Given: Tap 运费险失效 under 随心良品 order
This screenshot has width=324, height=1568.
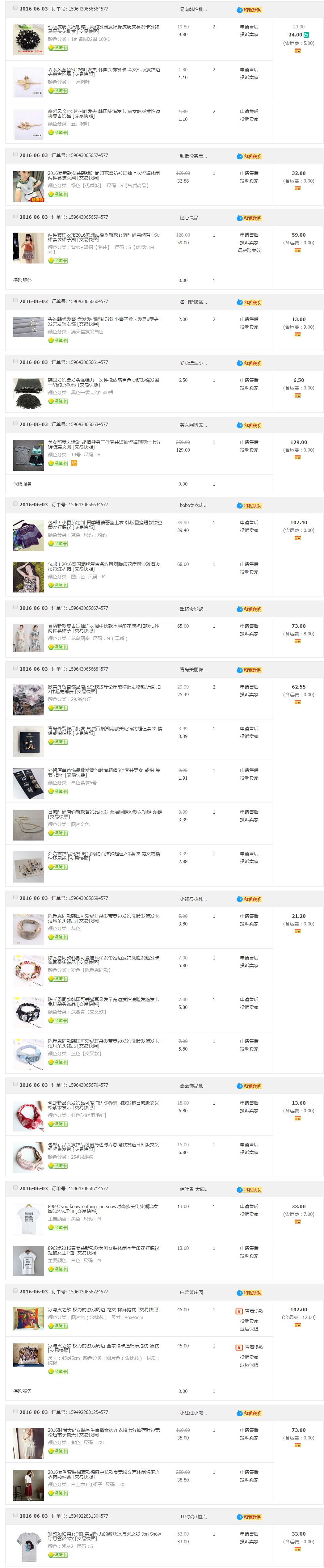Looking at the screenshot, I should (x=248, y=250).
